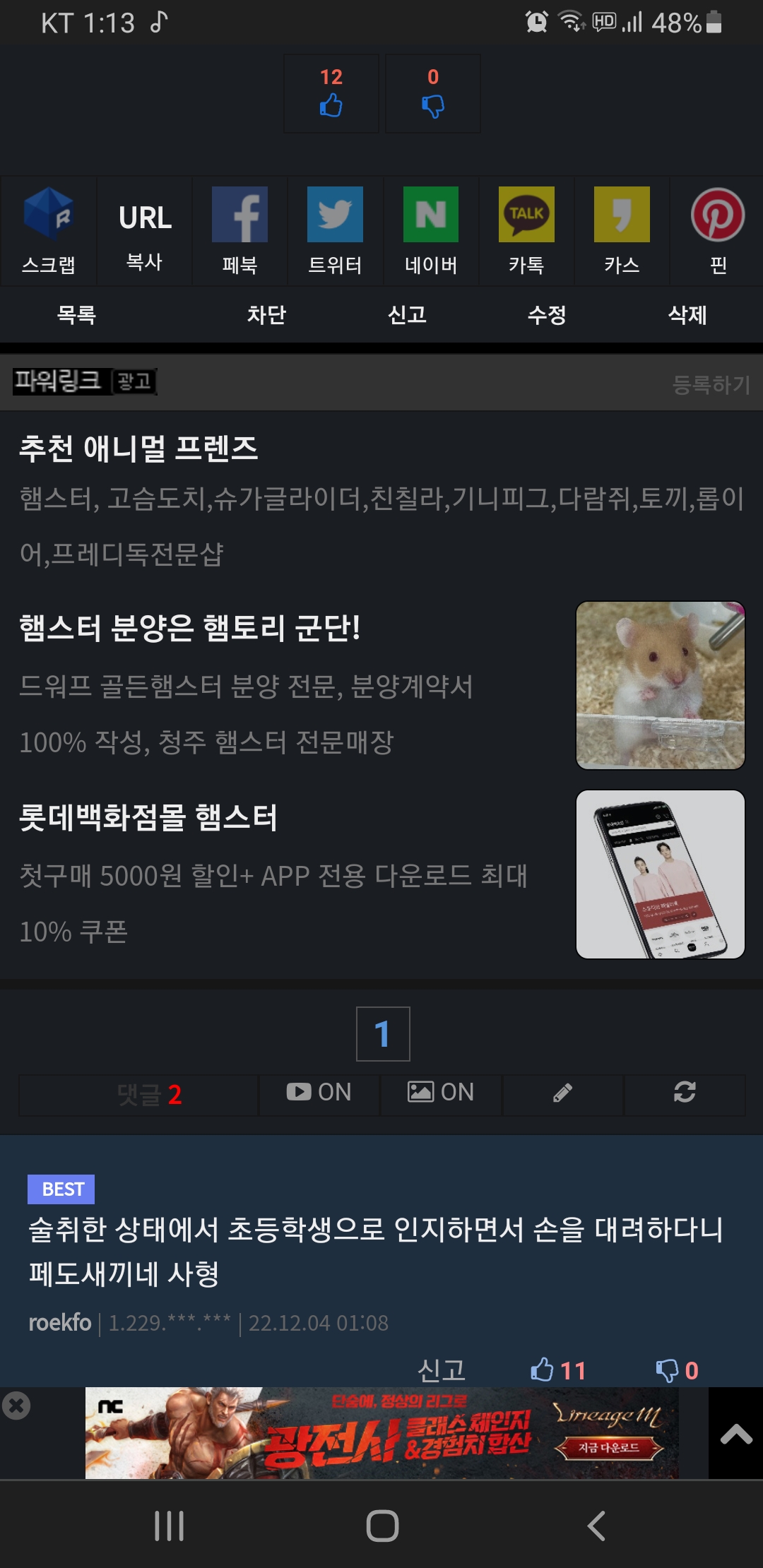The width and height of the screenshot is (763, 1568).
Task: Like roekfo's BEST comment
Action: [x=558, y=1370]
